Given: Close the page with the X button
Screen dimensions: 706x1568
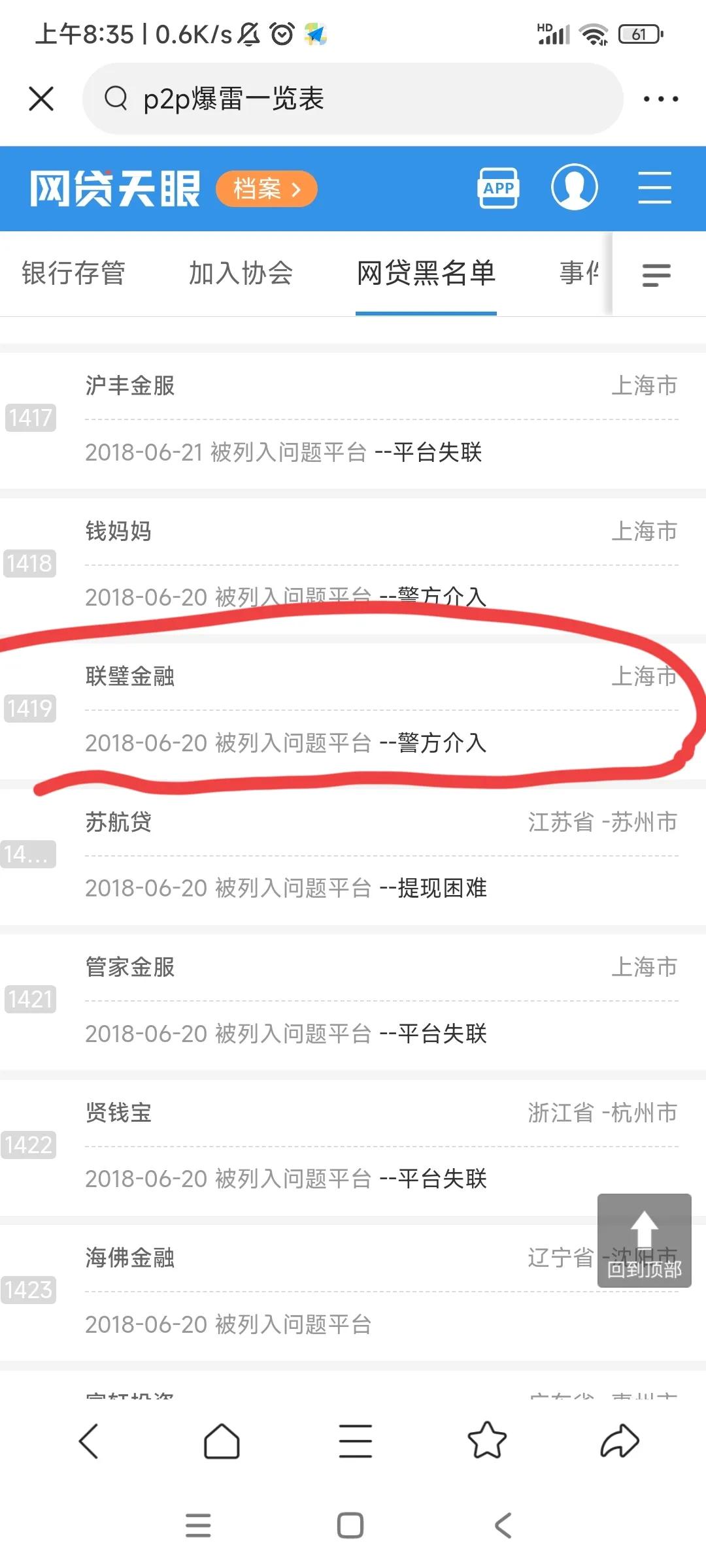Looking at the screenshot, I should coord(41,99).
